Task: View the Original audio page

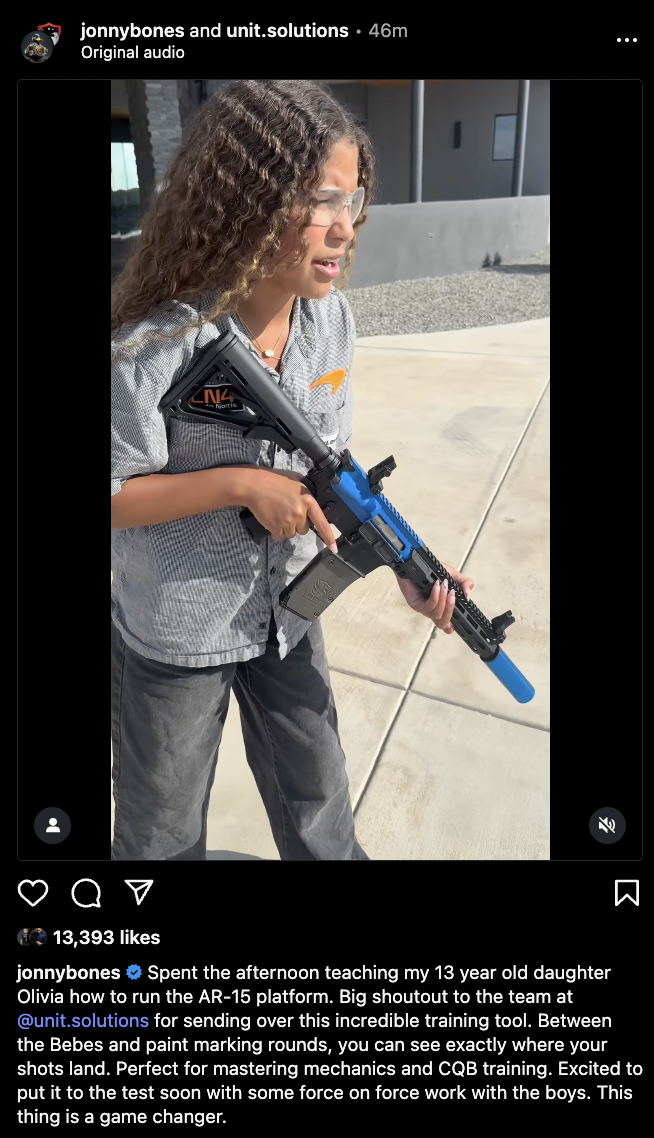Action: 133,52
